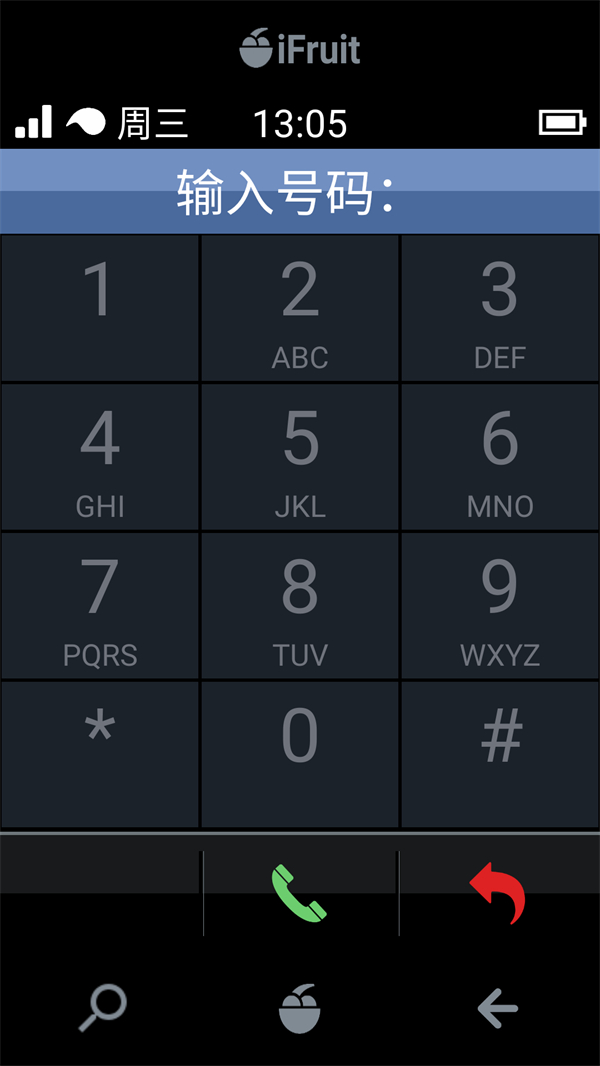Dial the digit 1 key
This screenshot has width=600, height=1066.
pos(100,308)
